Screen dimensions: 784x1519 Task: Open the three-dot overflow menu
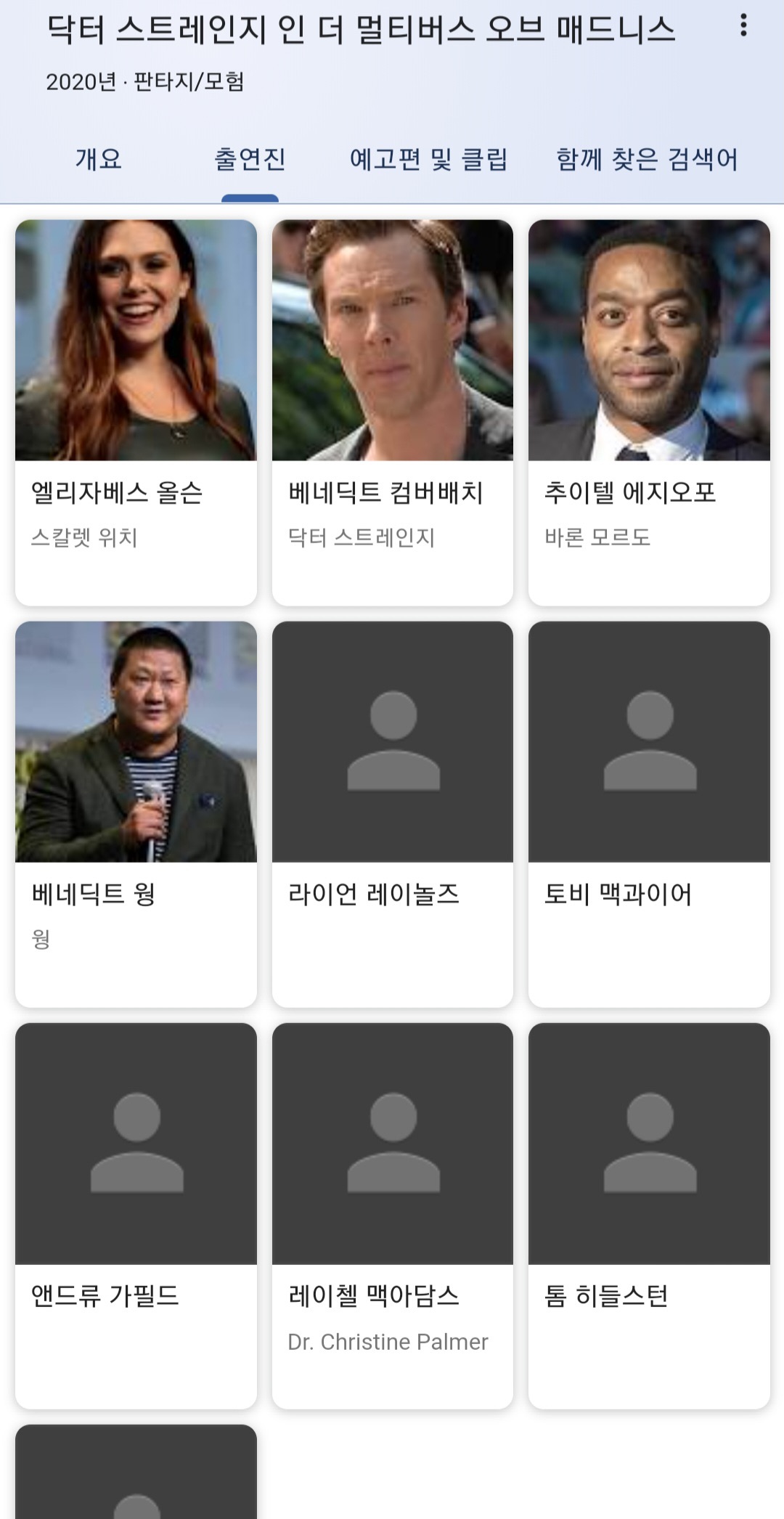tap(743, 25)
